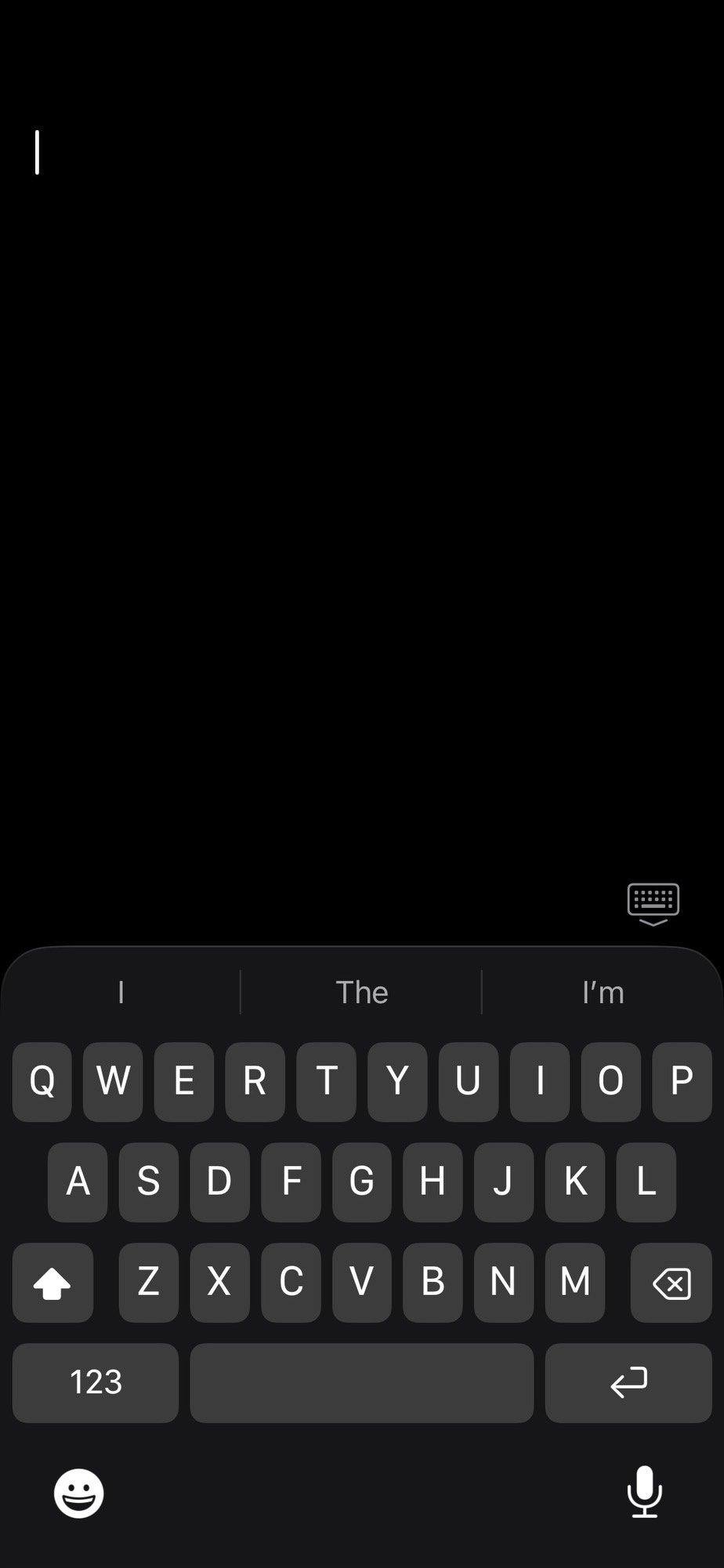Viewport: 724px width, 1568px height.
Task: Tap the shift key
Action: click(x=52, y=1283)
